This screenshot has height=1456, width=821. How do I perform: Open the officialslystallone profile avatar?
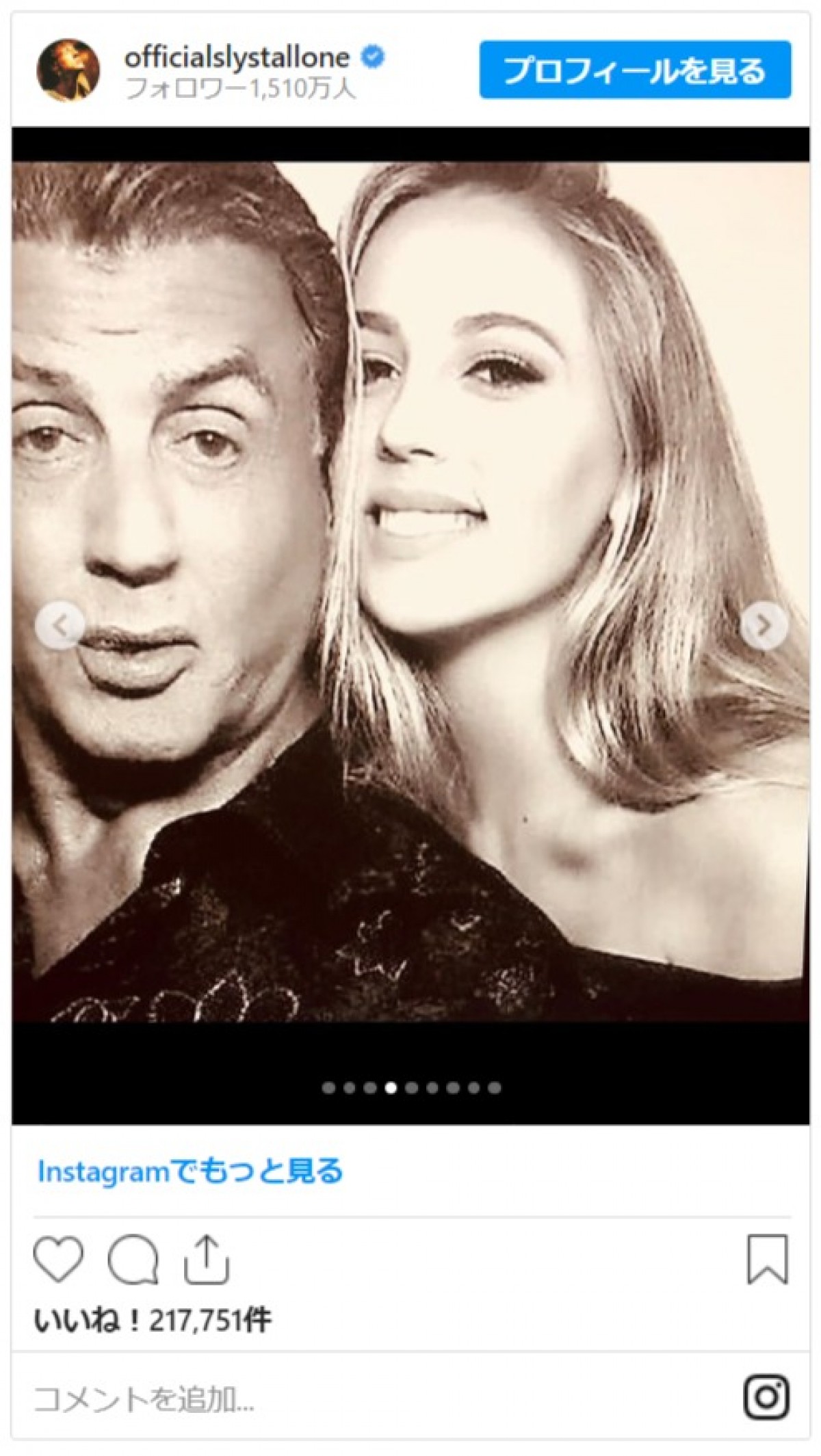[68, 70]
